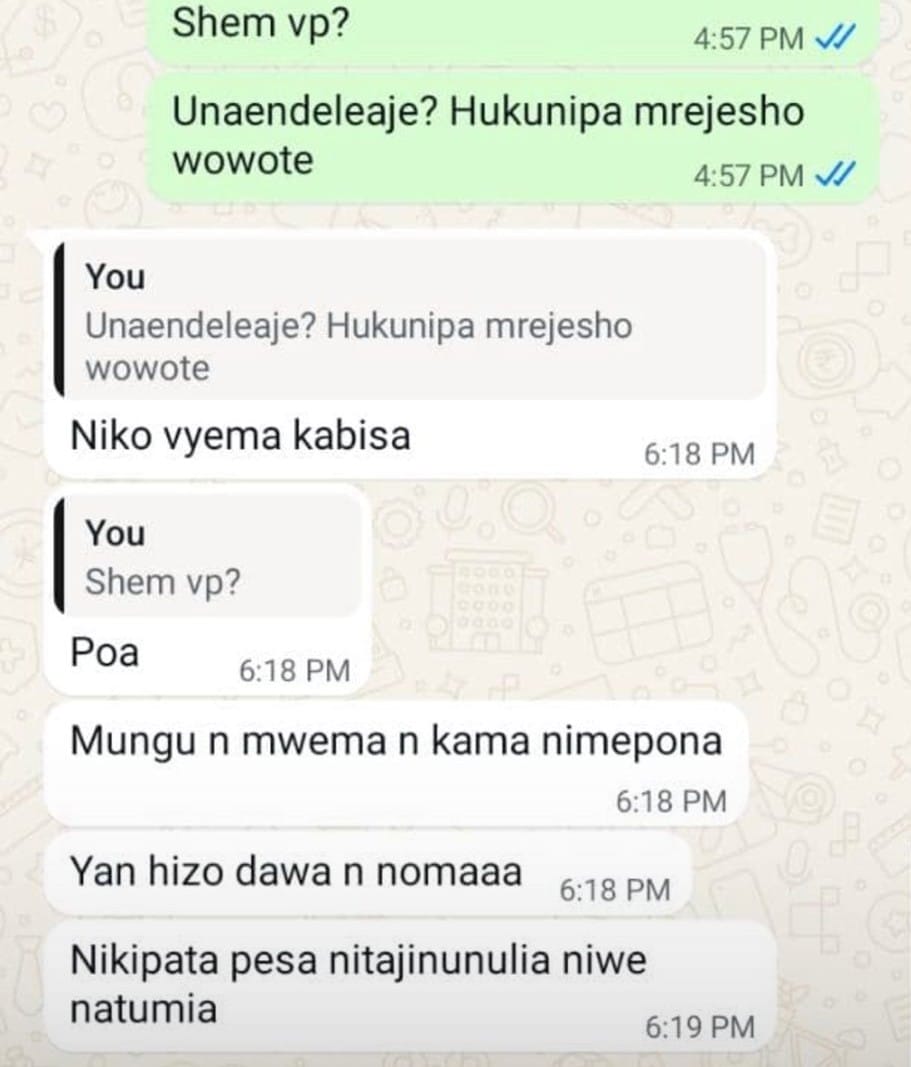Jump to quoted 'Shem vp?' original message
The width and height of the screenshot is (911, 1067).
[x=210, y=558]
